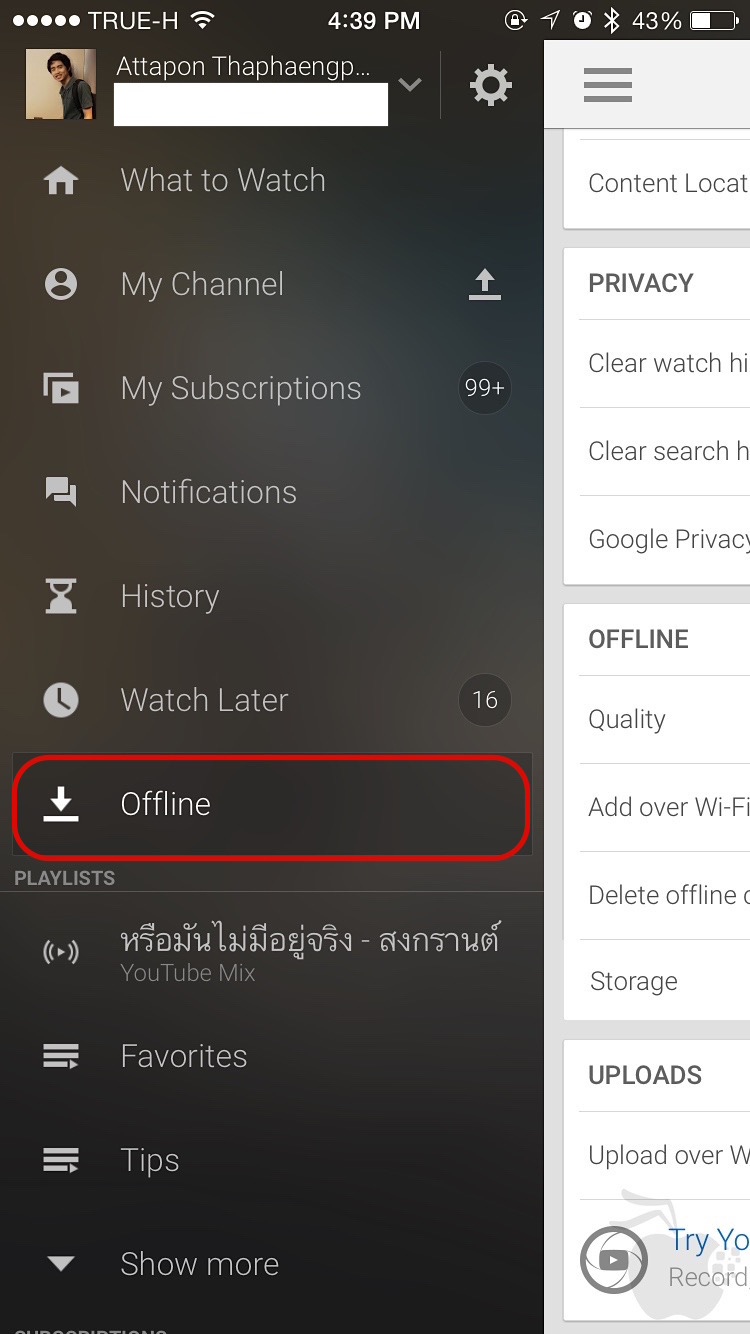Select the Offline menu item
The width and height of the screenshot is (750, 1334).
tap(270, 805)
